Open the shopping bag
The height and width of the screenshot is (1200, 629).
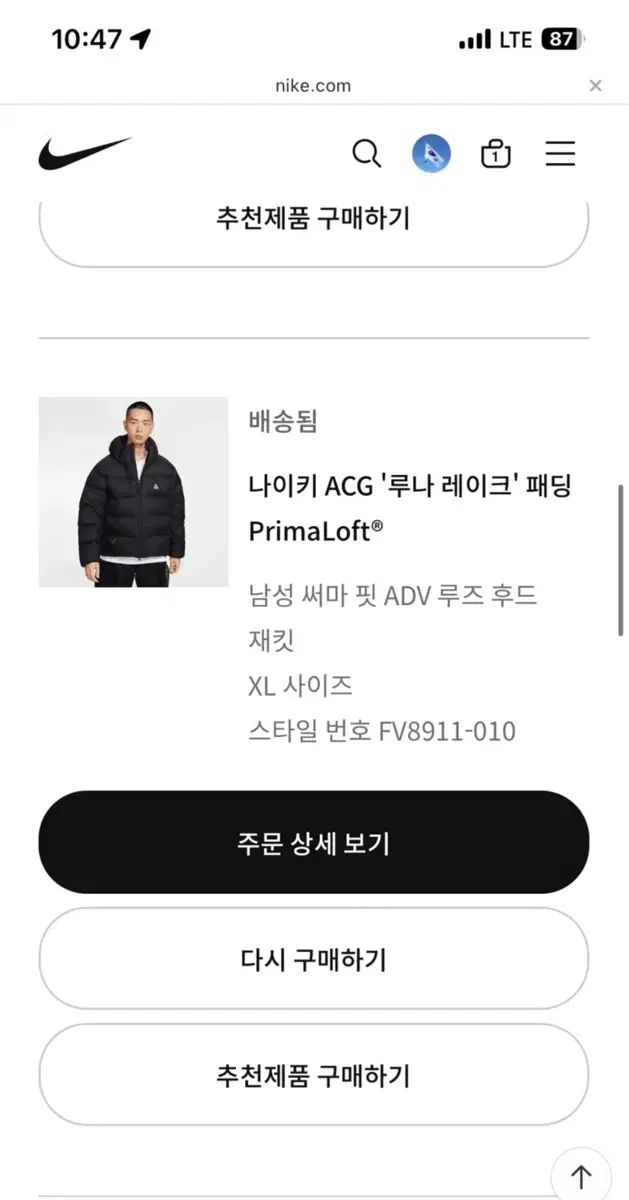[x=496, y=154]
